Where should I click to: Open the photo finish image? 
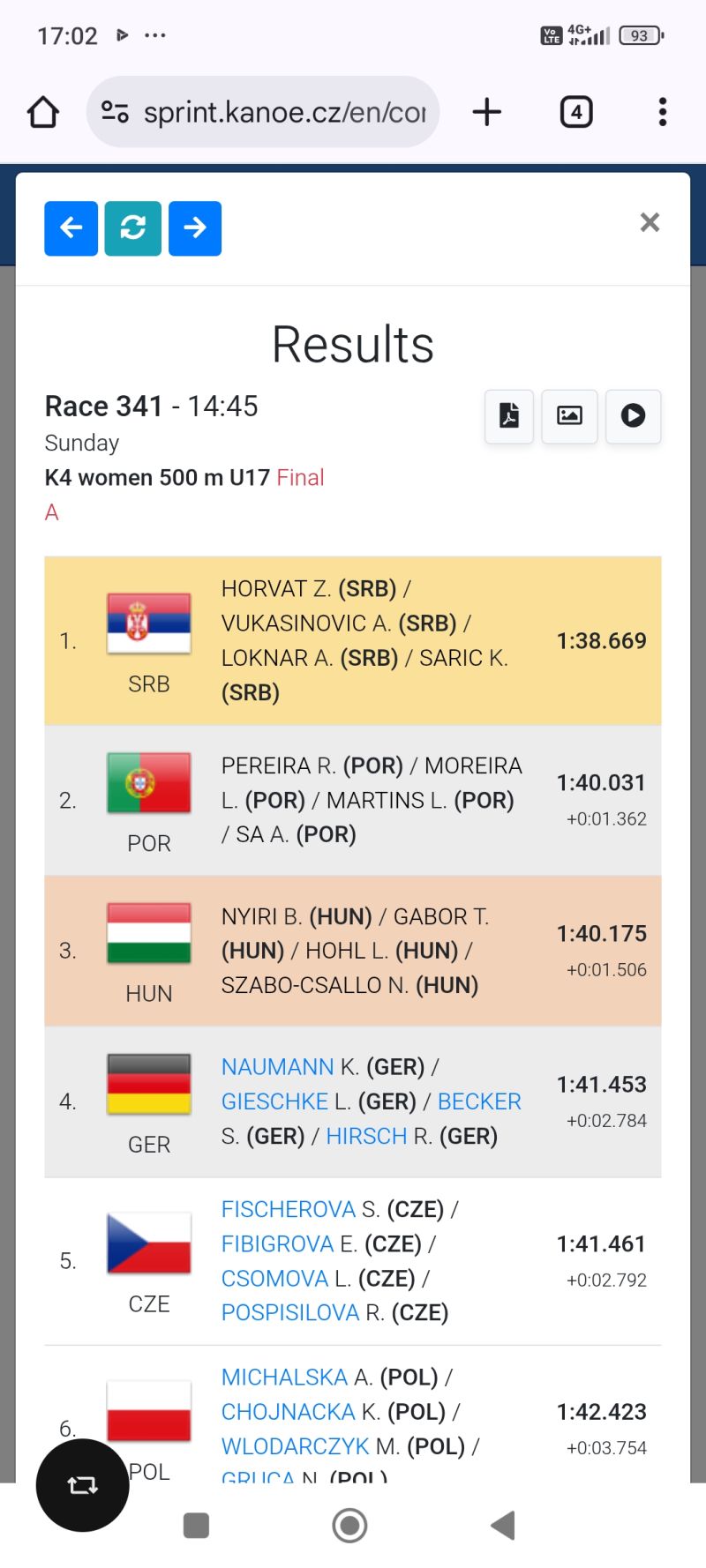click(569, 415)
